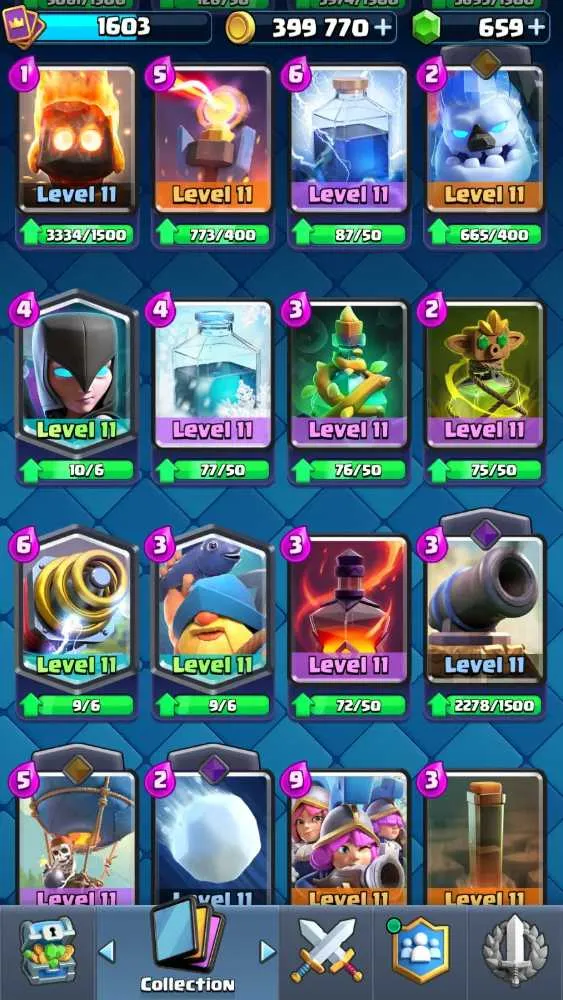Add more gold with the plus button
This screenshot has height=1000, width=563.
coord(381,27)
